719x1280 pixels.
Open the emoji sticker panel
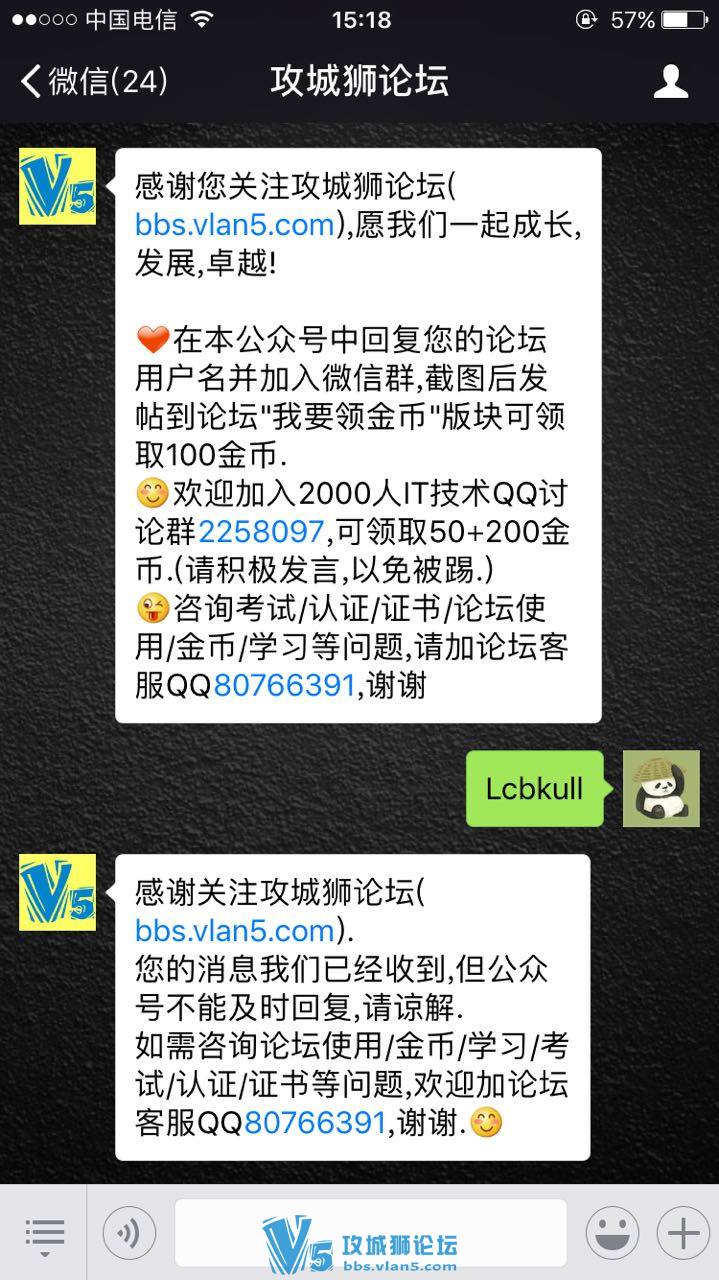612,1233
